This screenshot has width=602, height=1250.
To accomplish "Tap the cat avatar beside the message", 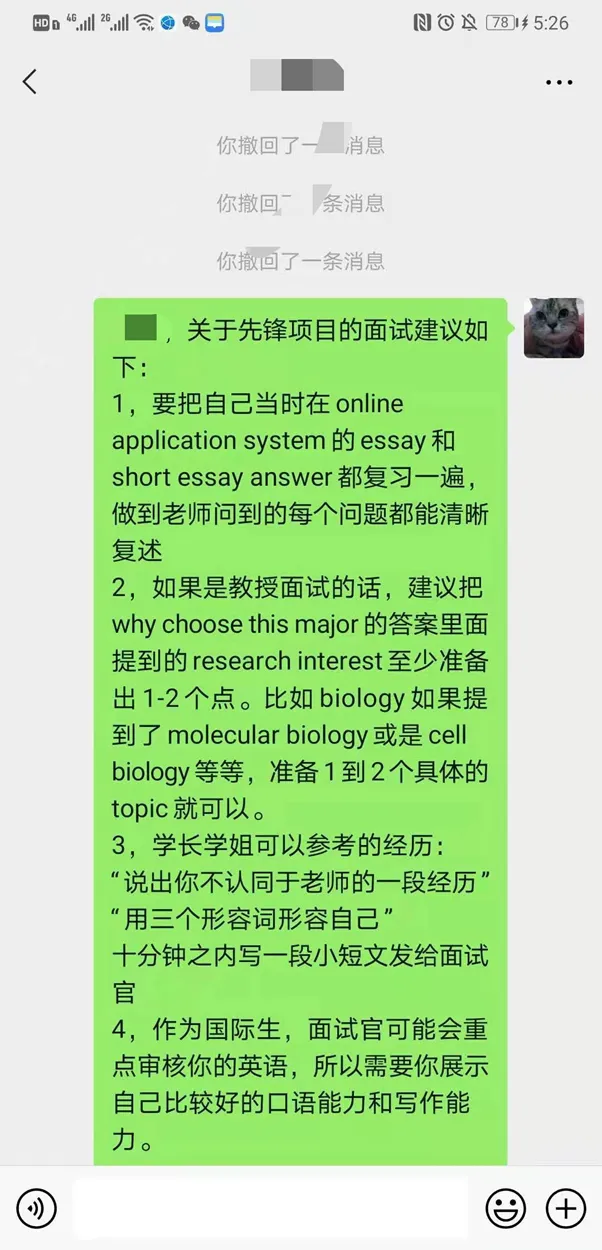I will 554,328.
